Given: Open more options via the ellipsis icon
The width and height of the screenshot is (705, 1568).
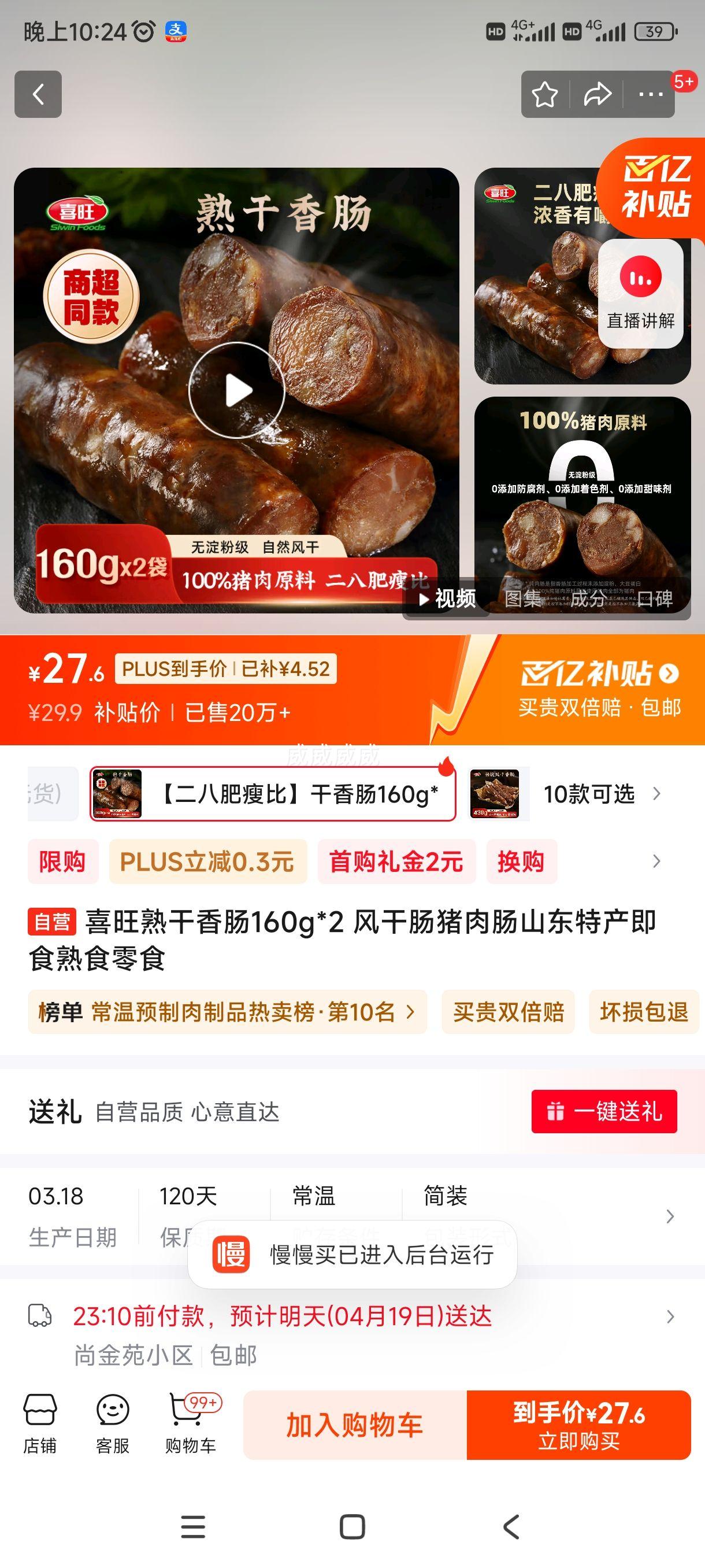Looking at the screenshot, I should [649, 94].
